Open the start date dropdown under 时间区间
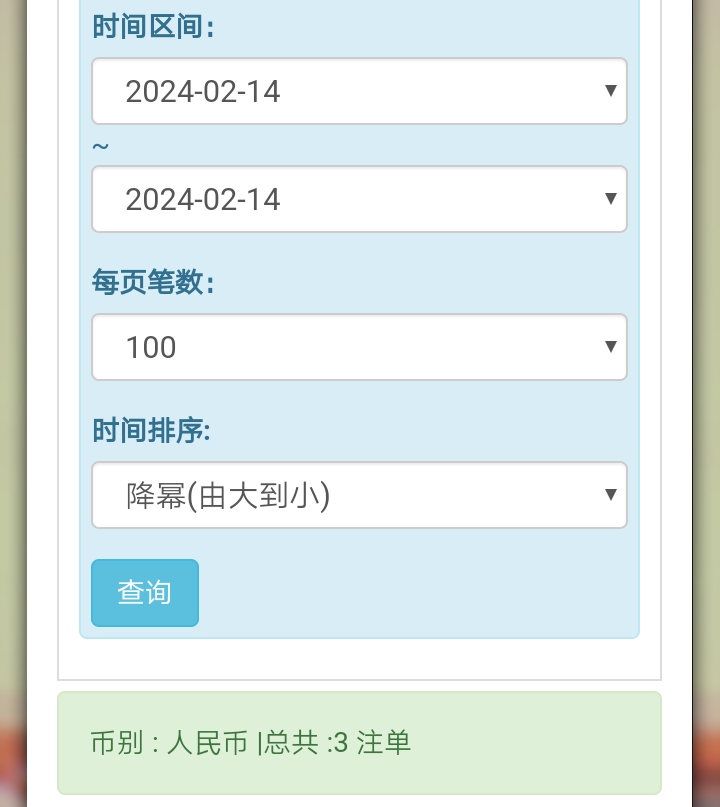Screen dimensions: 720x807 coord(359,91)
